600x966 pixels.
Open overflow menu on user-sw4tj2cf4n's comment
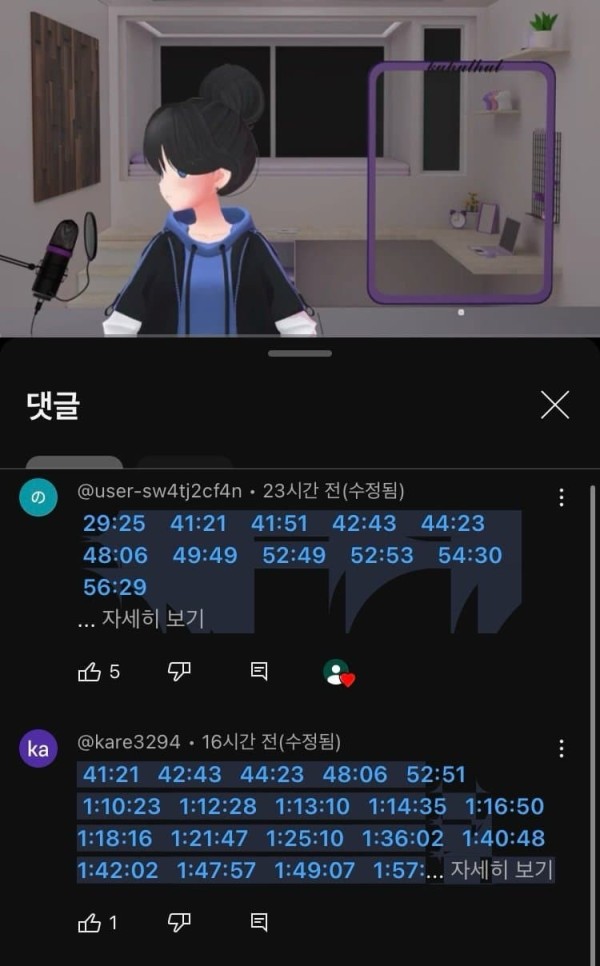point(562,497)
